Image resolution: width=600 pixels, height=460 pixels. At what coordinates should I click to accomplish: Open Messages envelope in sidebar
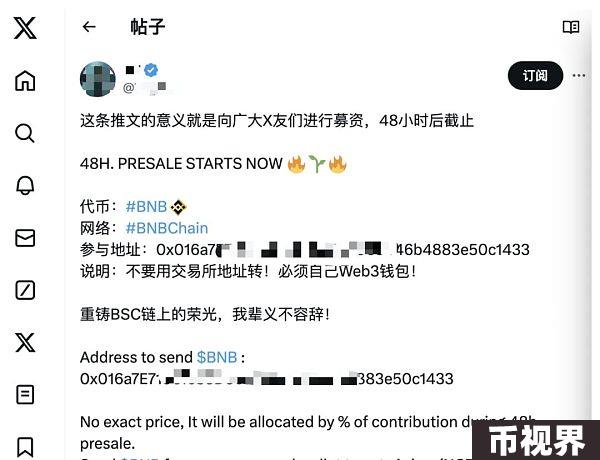pyautogui.click(x=25, y=238)
